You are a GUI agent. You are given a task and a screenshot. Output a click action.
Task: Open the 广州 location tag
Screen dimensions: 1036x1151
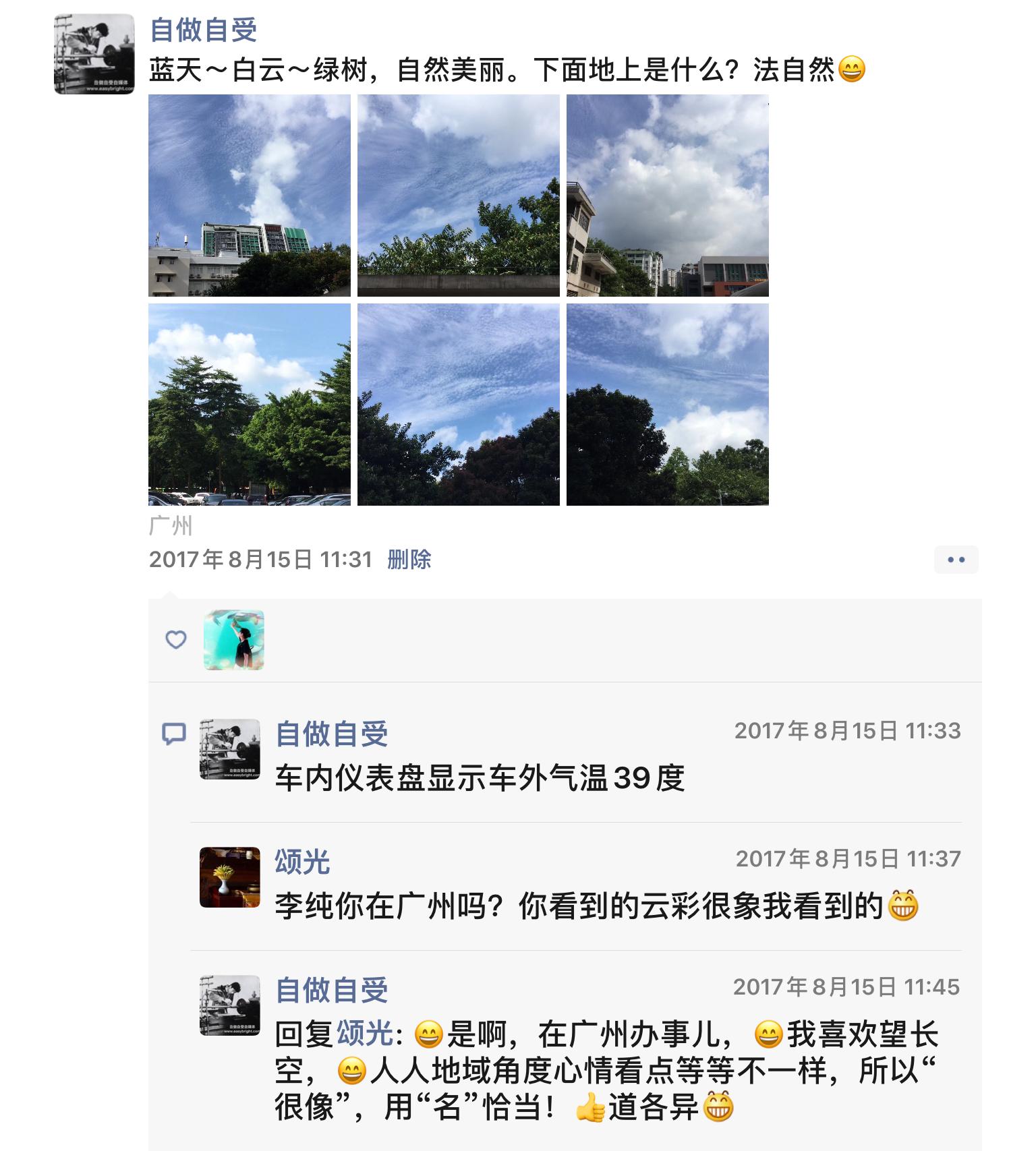(x=171, y=526)
